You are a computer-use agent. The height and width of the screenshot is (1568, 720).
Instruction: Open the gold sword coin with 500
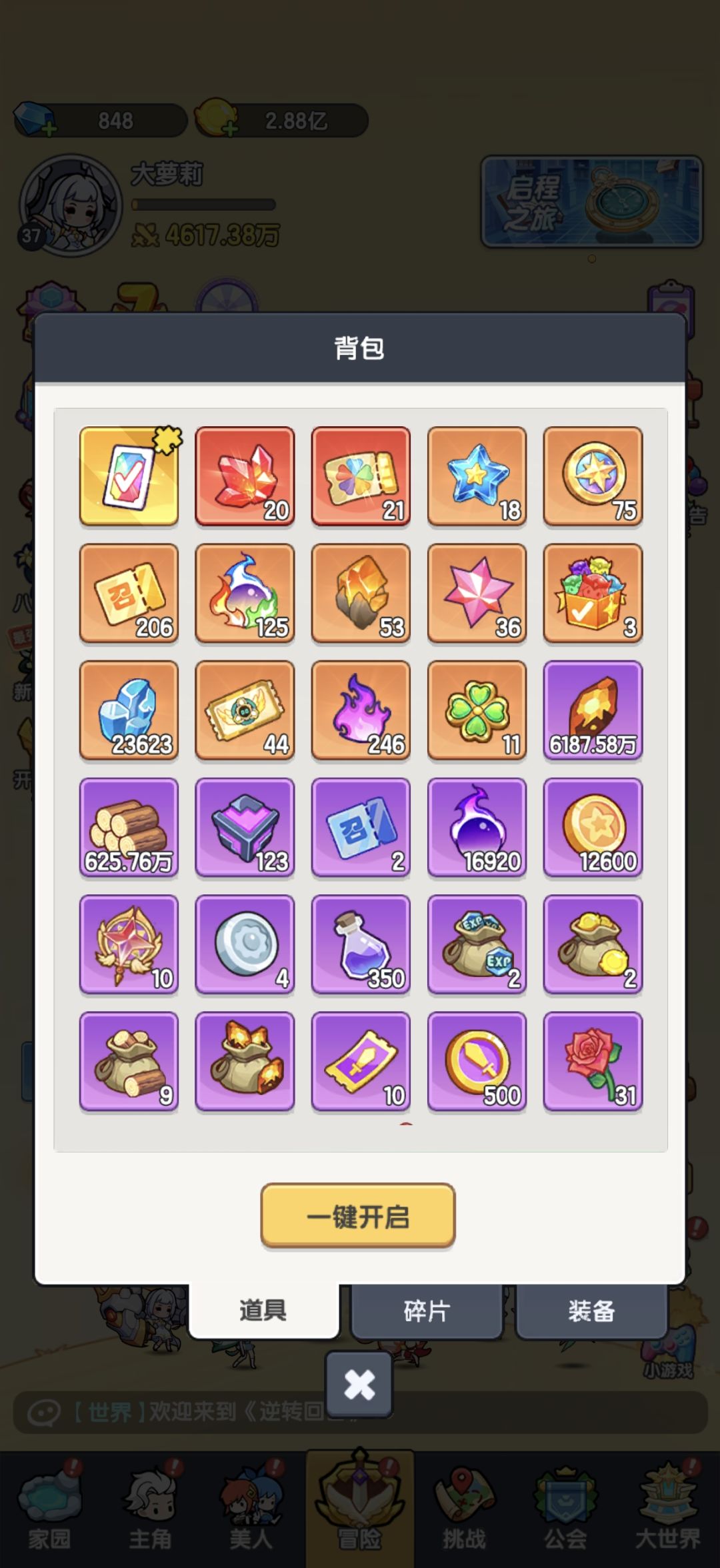click(477, 1062)
